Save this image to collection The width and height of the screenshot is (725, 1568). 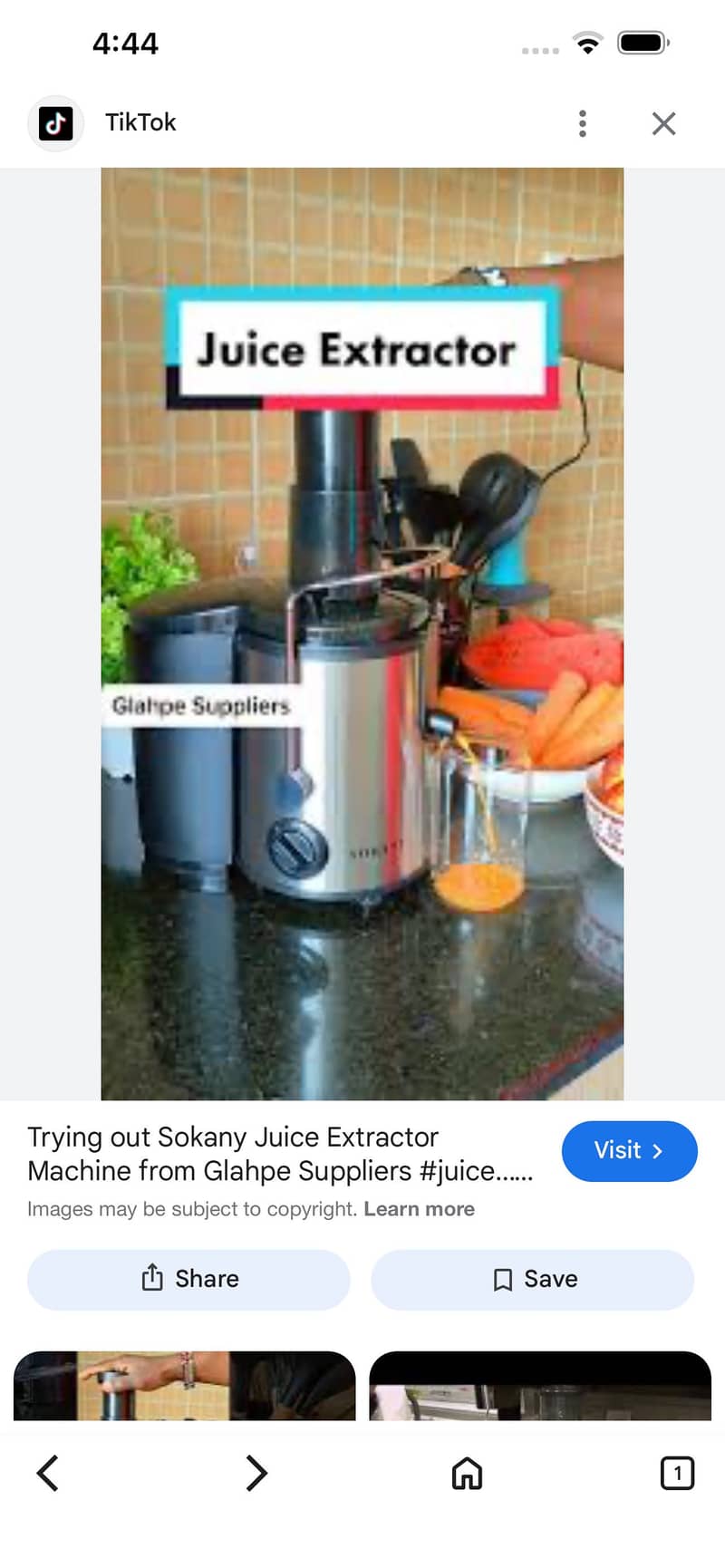pyautogui.click(x=533, y=1279)
